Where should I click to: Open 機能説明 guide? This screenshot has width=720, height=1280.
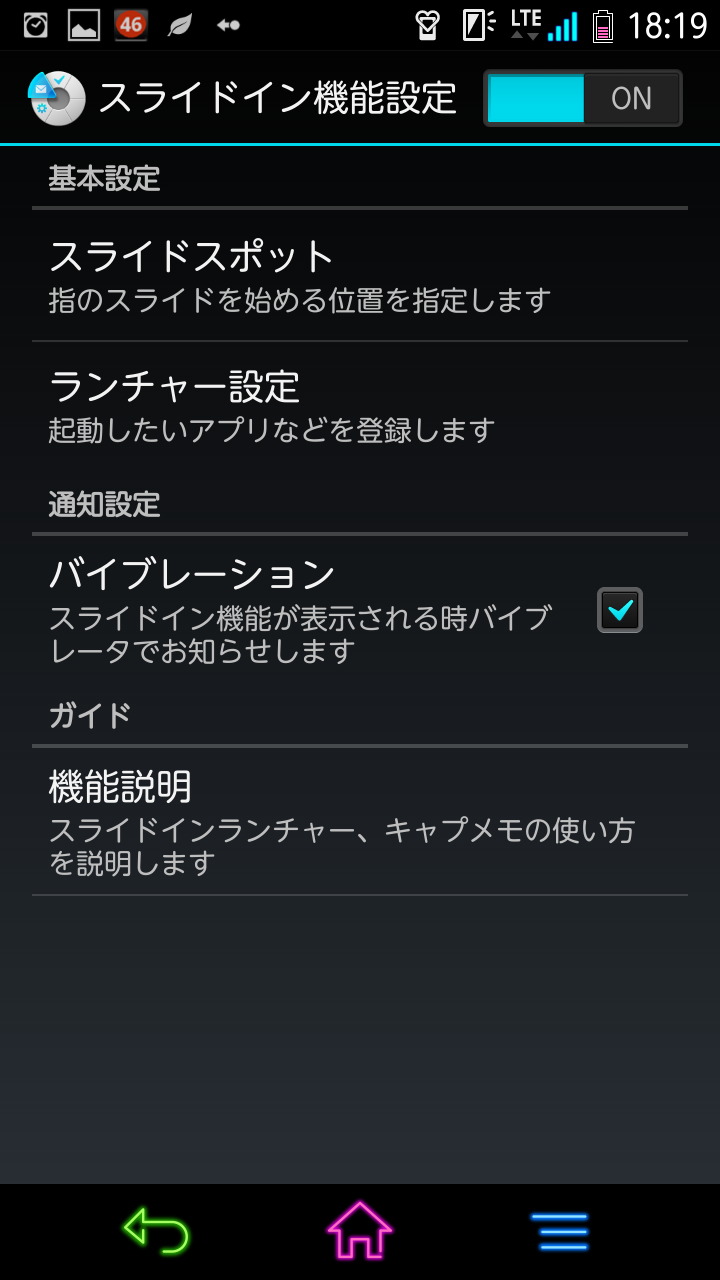coord(360,821)
